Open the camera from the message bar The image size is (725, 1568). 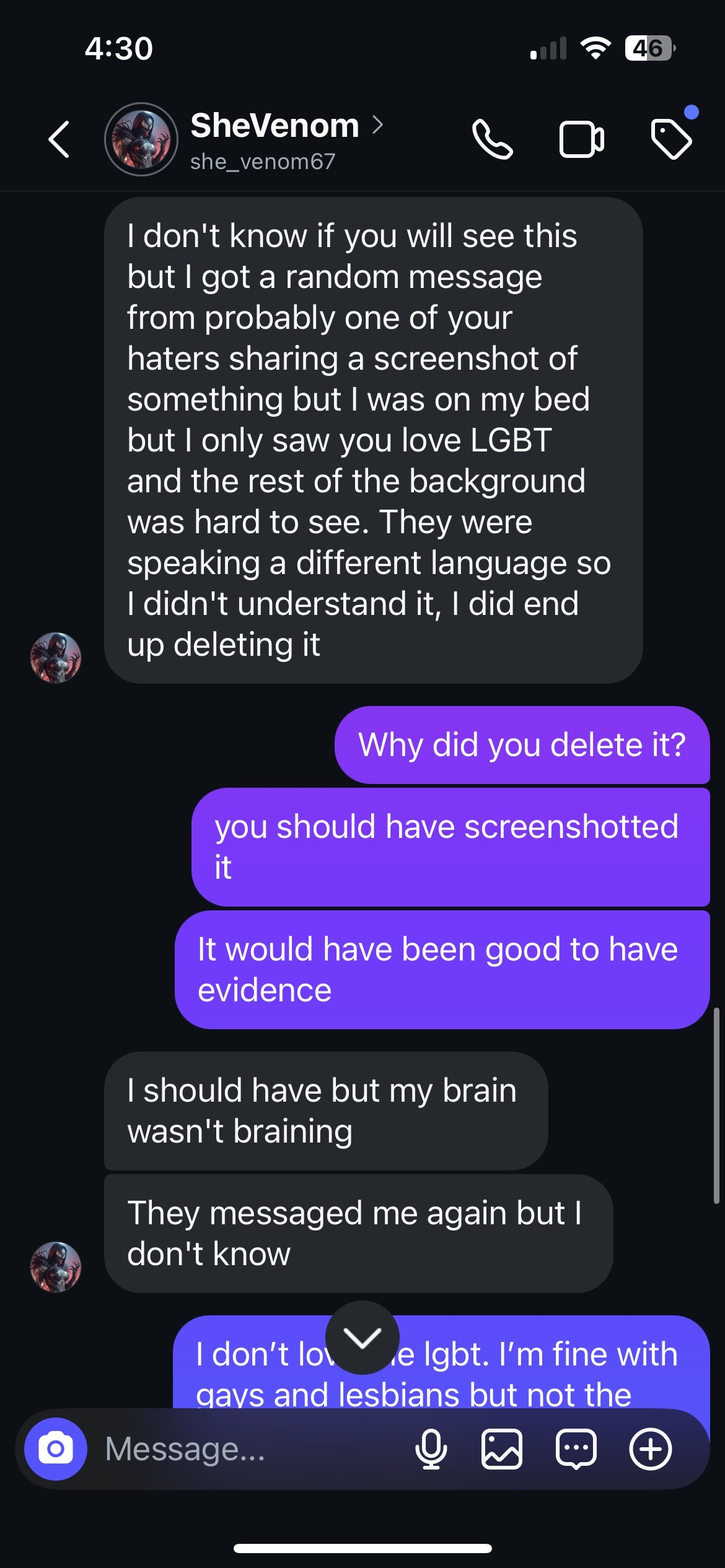[x=56, y=1449]
